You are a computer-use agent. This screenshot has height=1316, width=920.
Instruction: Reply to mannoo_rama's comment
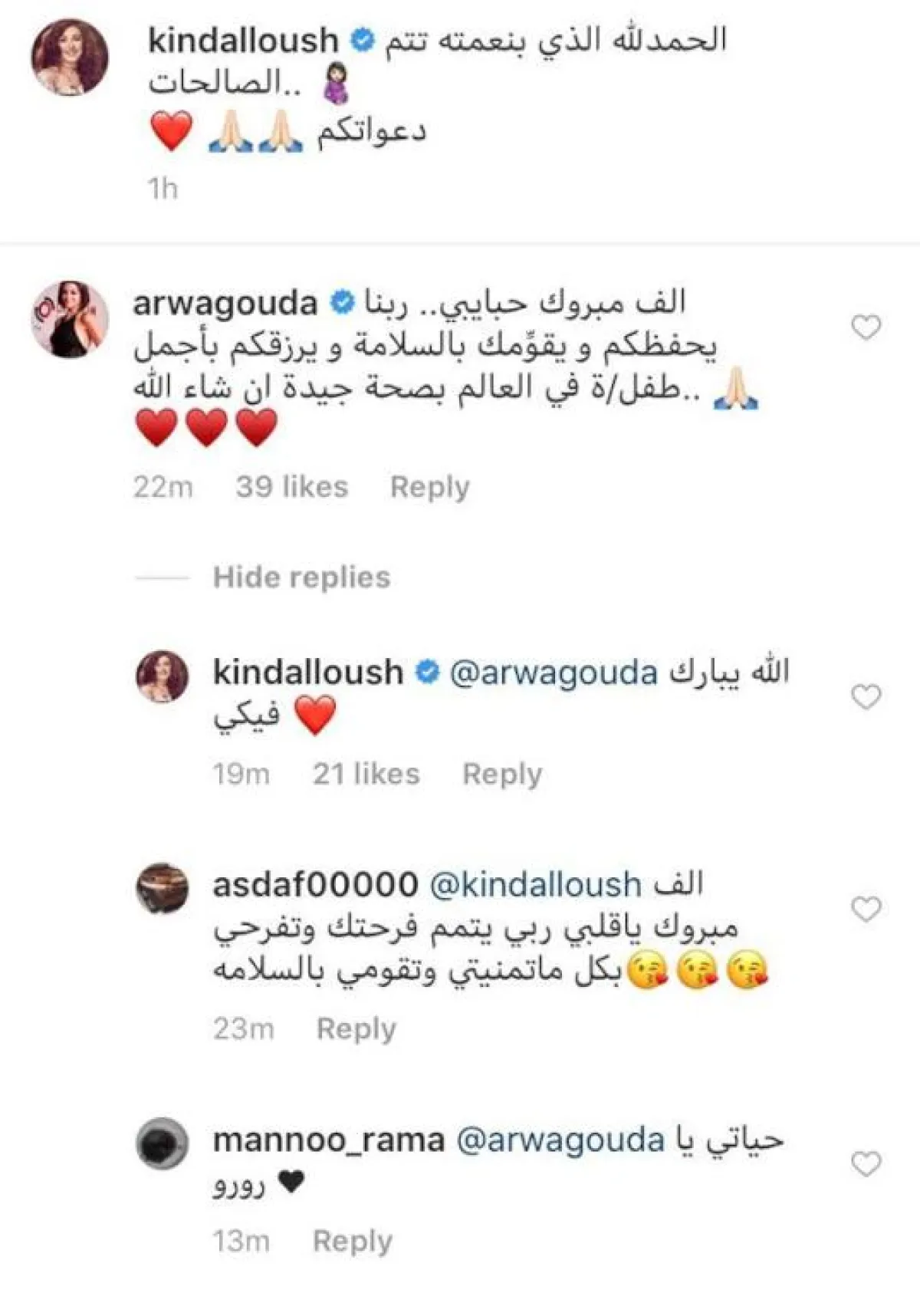(x=352, y=1240)
